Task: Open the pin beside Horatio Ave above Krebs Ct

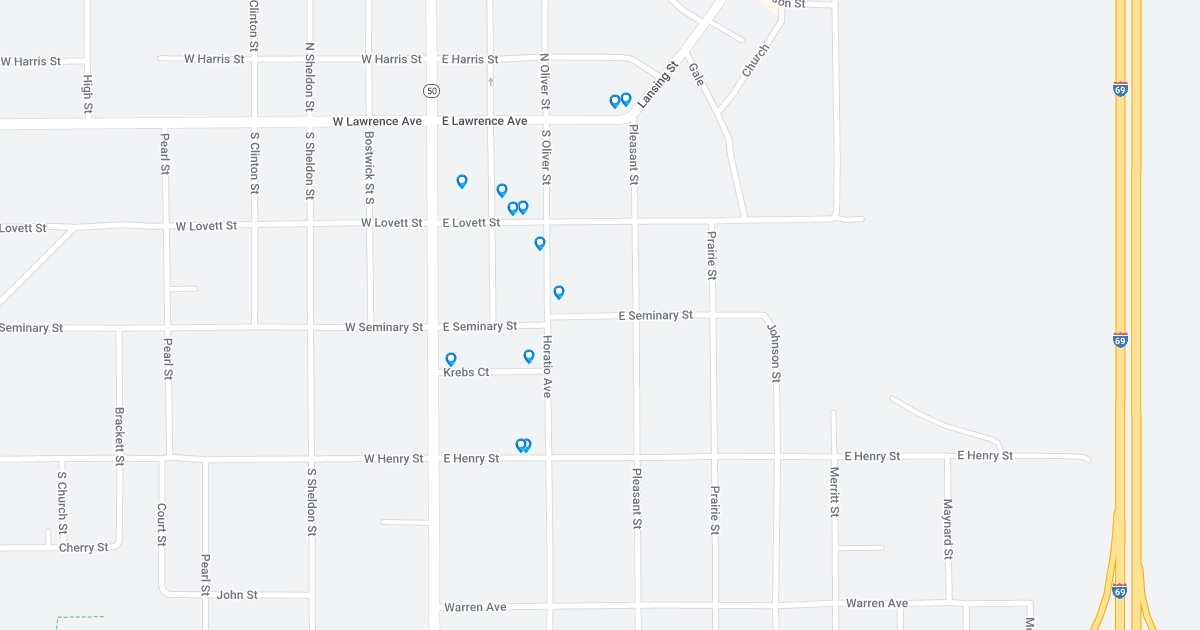Action: pos(529,356)
